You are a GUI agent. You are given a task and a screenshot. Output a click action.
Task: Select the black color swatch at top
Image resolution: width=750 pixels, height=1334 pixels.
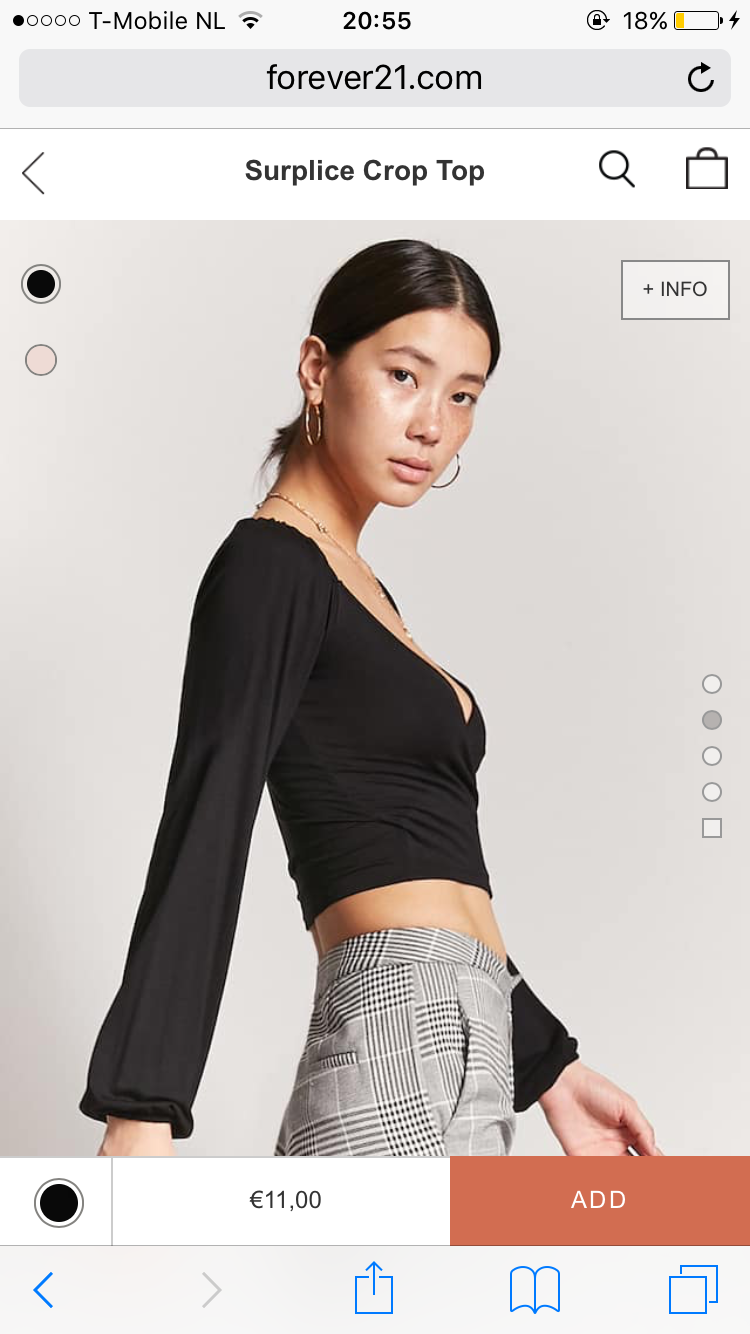tap(41, 284)
